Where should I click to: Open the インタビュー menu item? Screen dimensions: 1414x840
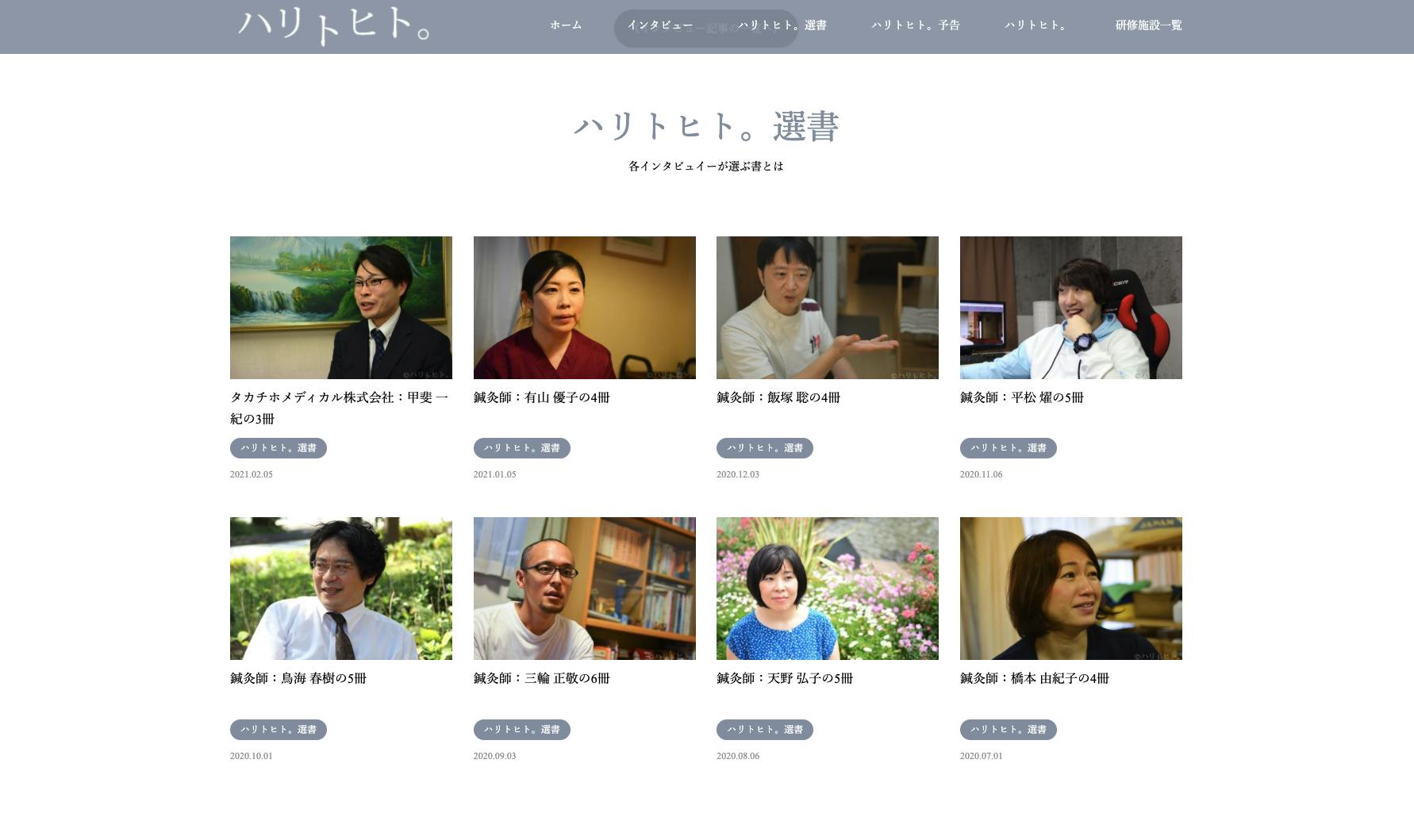660,25
